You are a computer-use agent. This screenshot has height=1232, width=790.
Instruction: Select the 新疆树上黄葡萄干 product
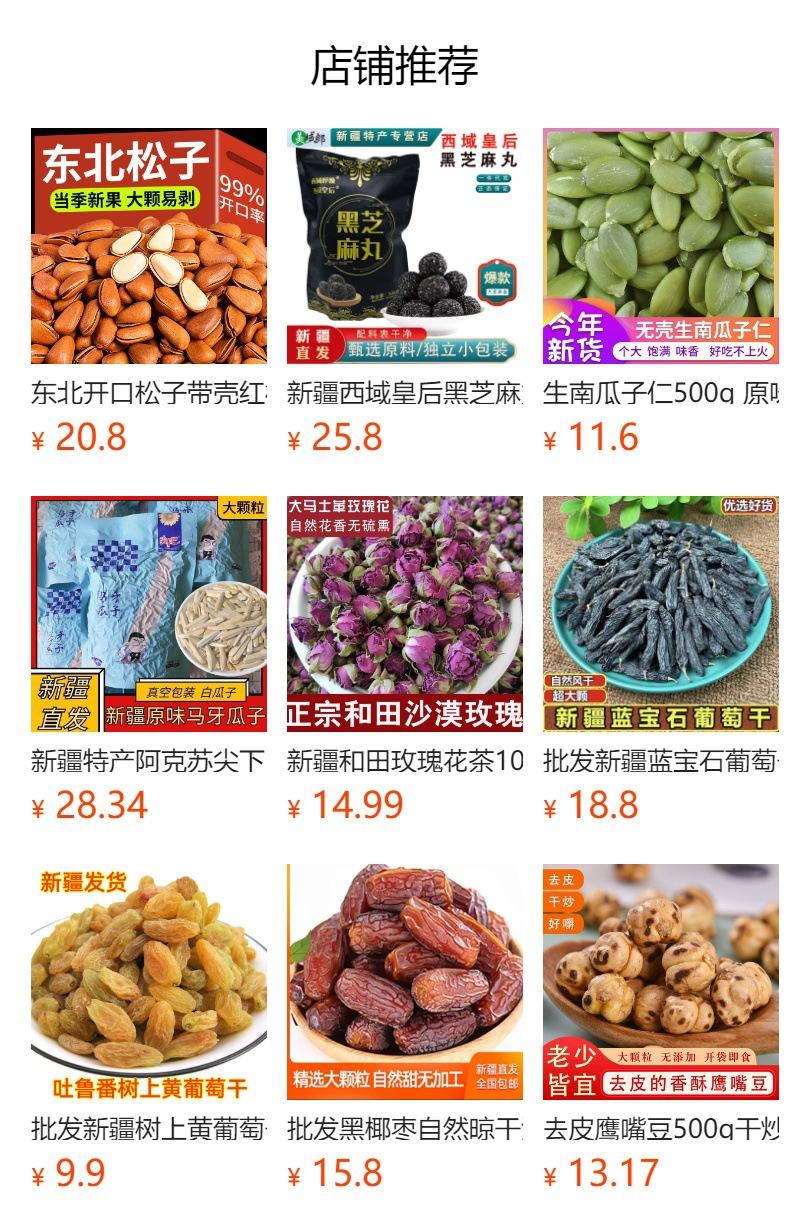(149, 982)
